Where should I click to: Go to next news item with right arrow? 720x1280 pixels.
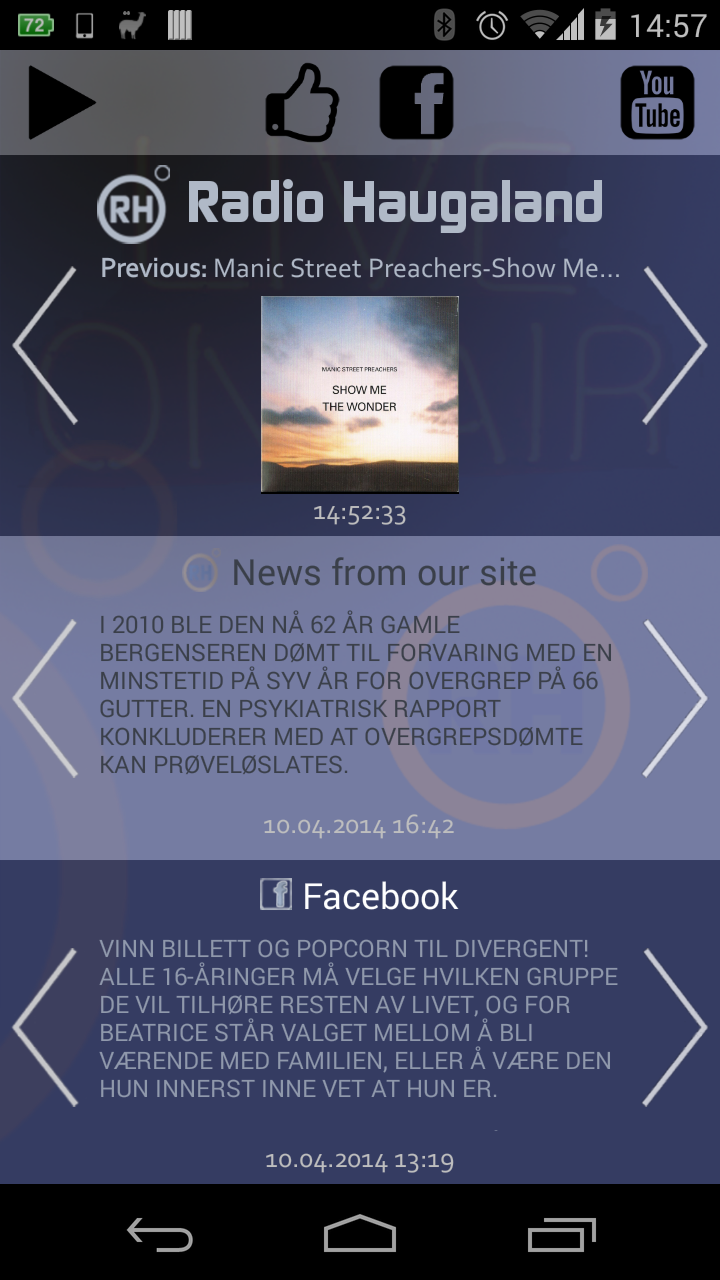[675, 698]
